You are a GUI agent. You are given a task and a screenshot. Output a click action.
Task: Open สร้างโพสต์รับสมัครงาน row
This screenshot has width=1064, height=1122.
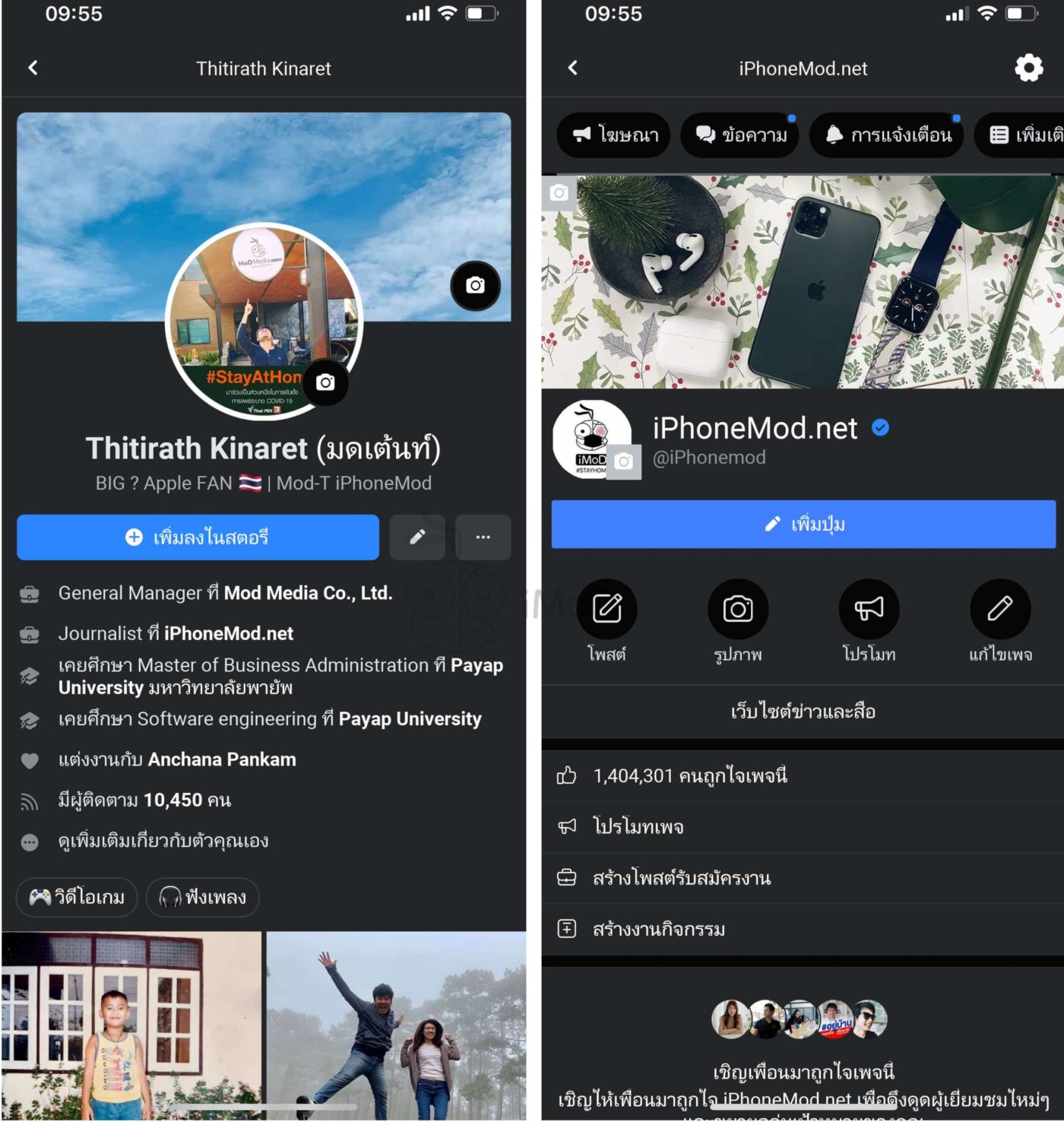[681, 878]
